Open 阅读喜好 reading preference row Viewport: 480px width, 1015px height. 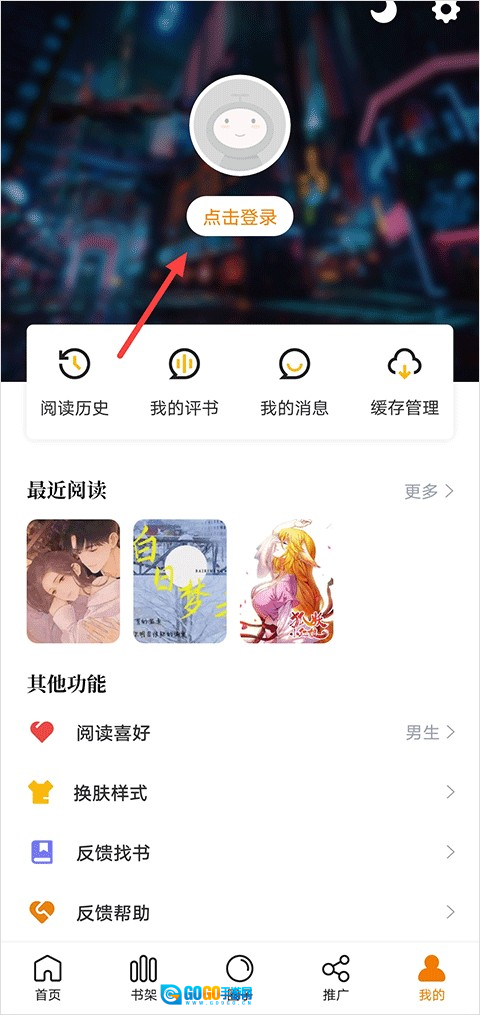[x=240, y=733]
